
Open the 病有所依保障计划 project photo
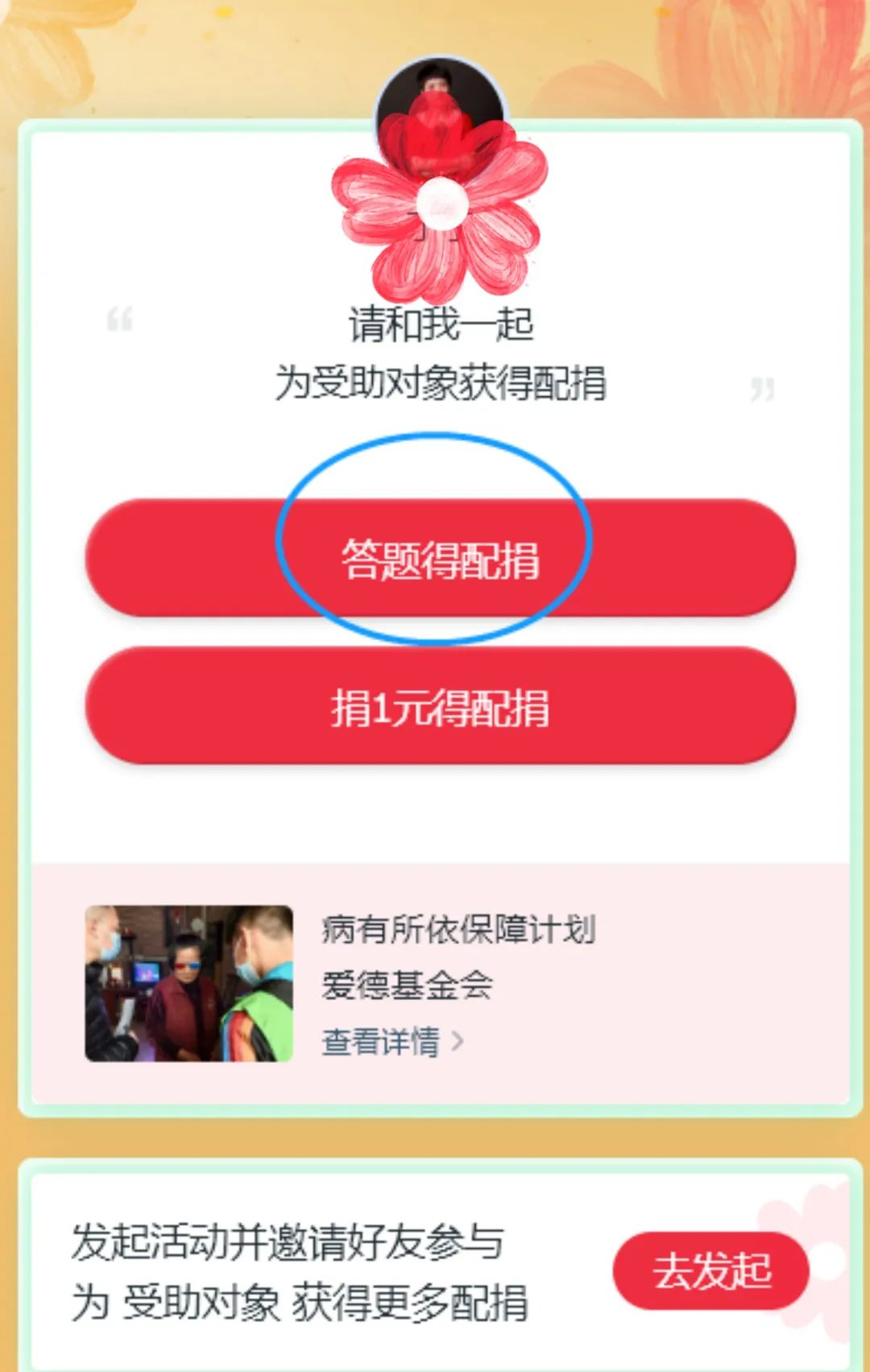point(189,983)
